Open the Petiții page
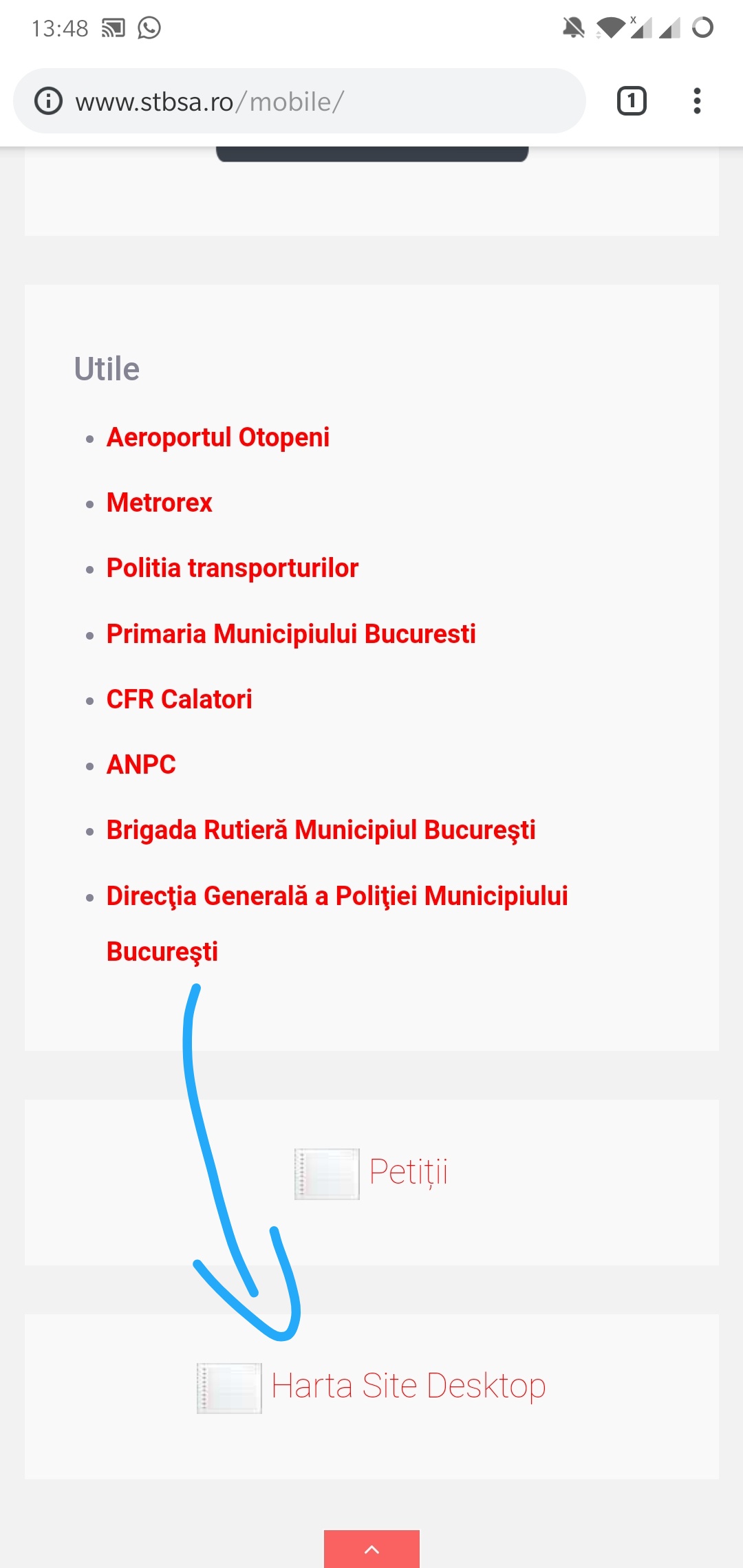This screenshot has width=743, height=1568. click(409, 1173)
